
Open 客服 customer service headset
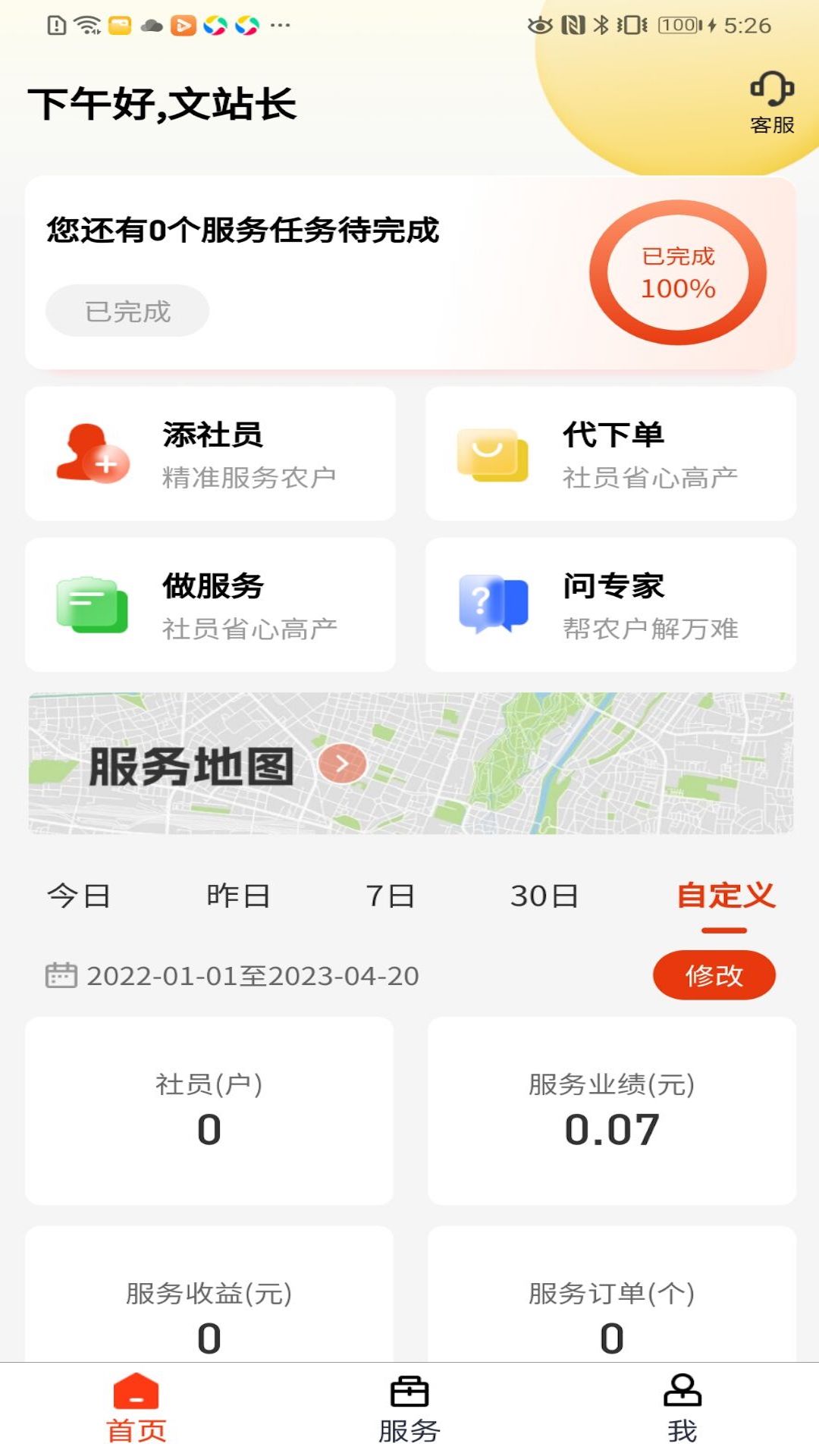click(772, 103)
